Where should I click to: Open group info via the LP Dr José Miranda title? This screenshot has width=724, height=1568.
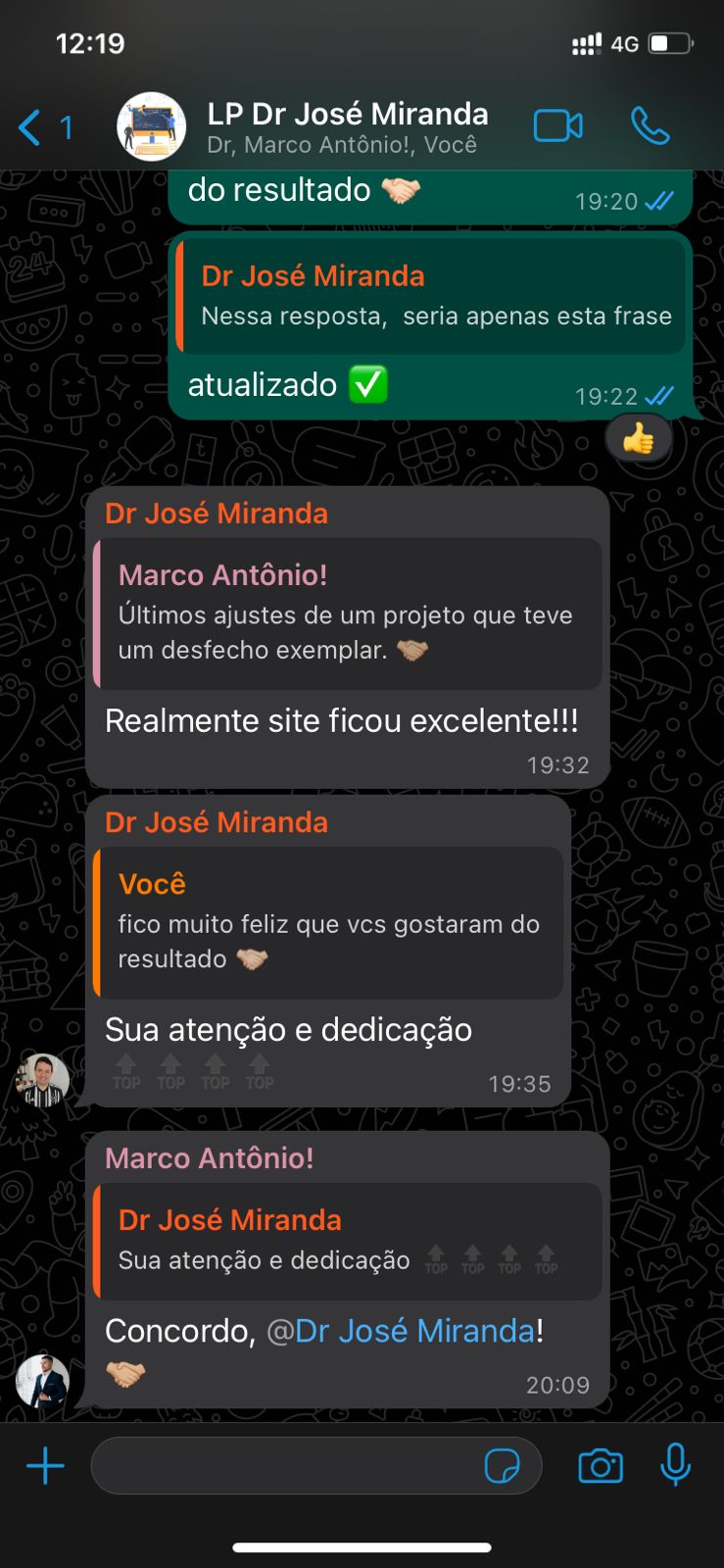click(x=347, y=114)
